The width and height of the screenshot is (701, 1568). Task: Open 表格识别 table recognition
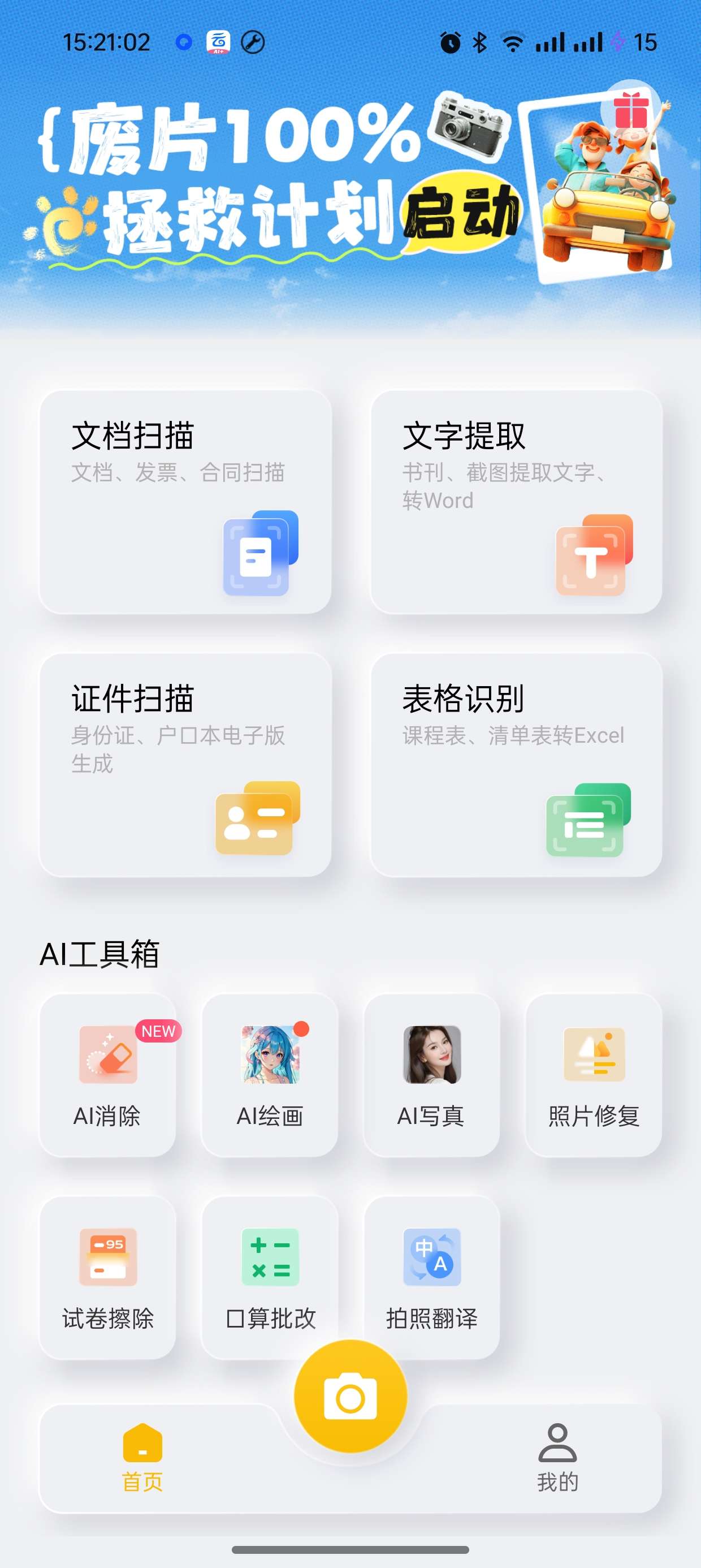(x=516, y=765)
